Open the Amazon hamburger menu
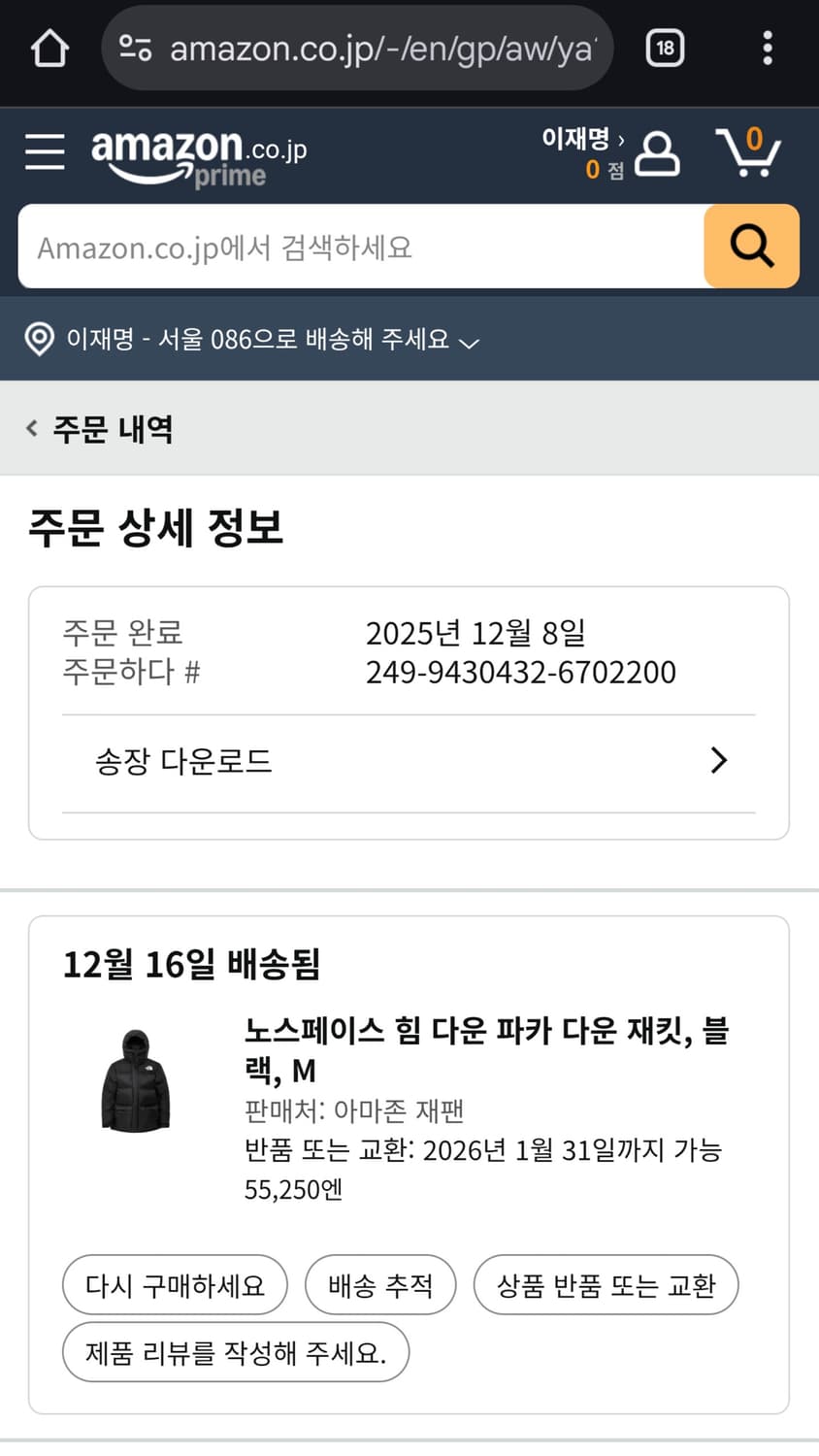 (x=44, y=152)
